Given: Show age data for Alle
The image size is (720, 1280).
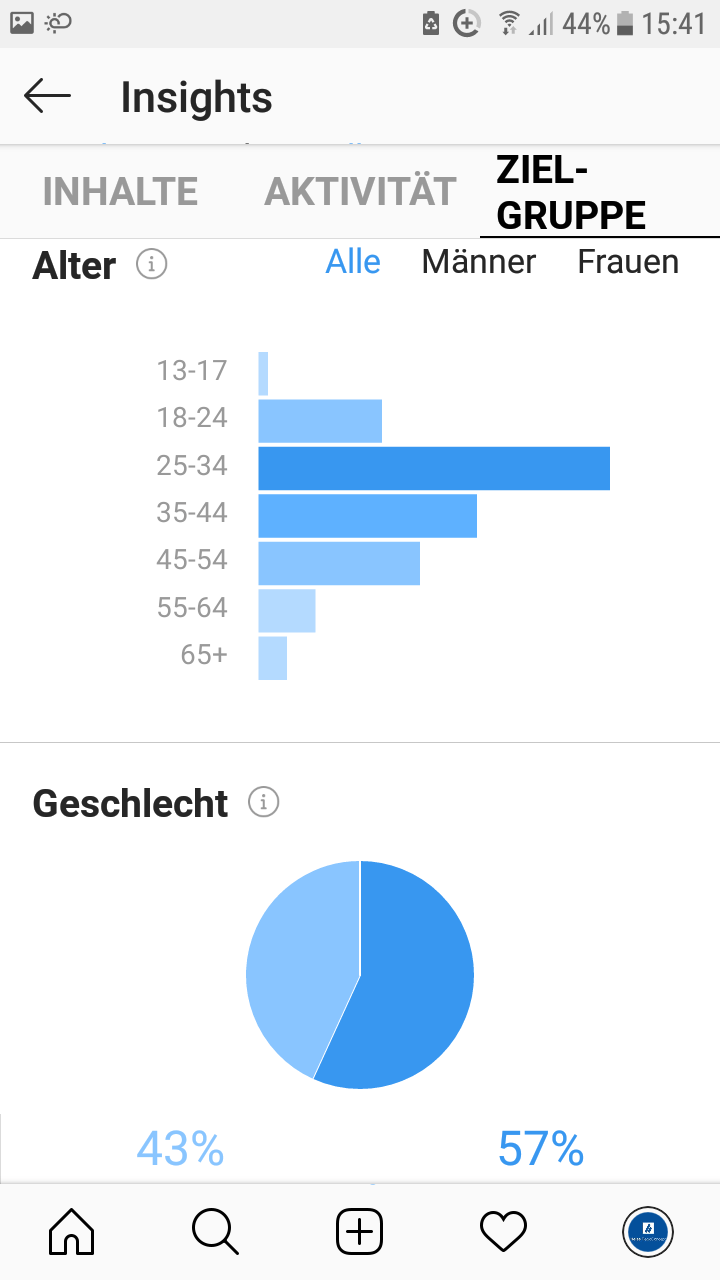Looking at the screenshot, I should pos(353,262).
